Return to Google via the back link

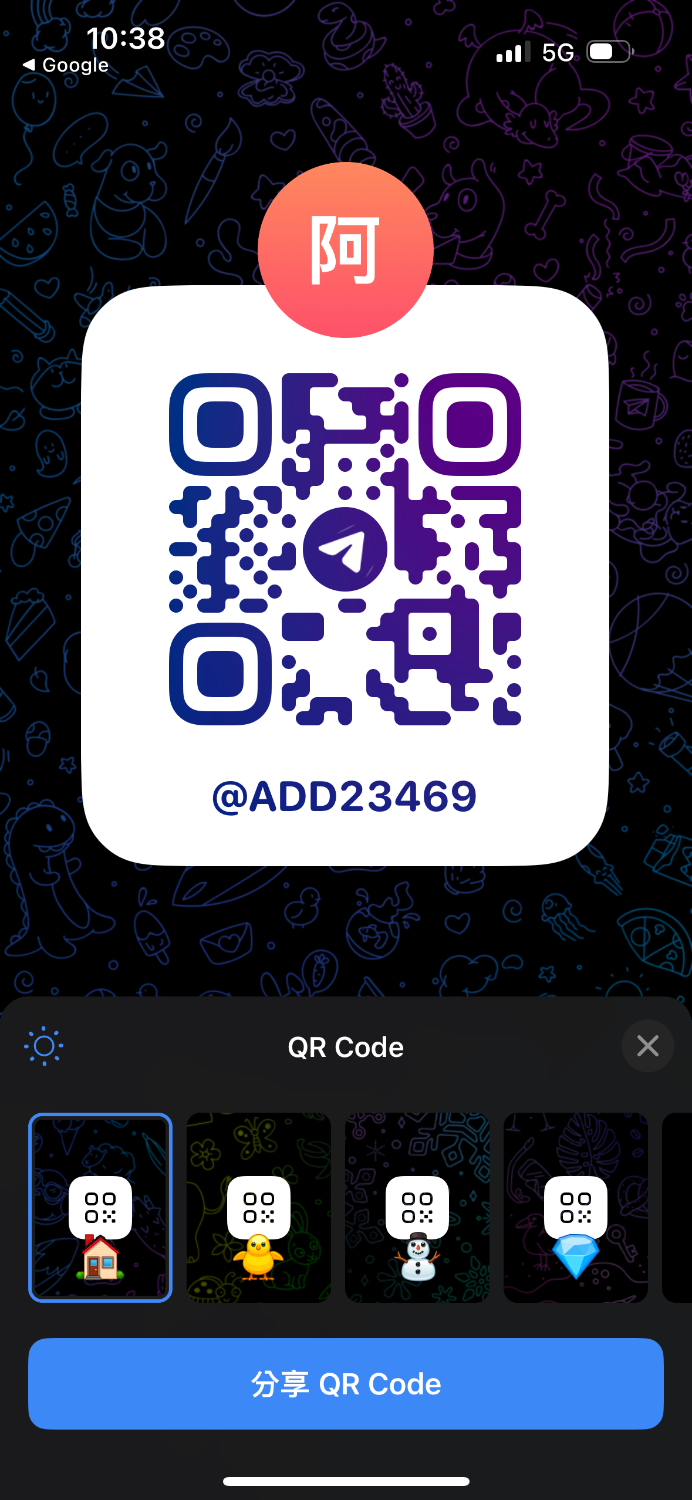(x=66, y=65)
